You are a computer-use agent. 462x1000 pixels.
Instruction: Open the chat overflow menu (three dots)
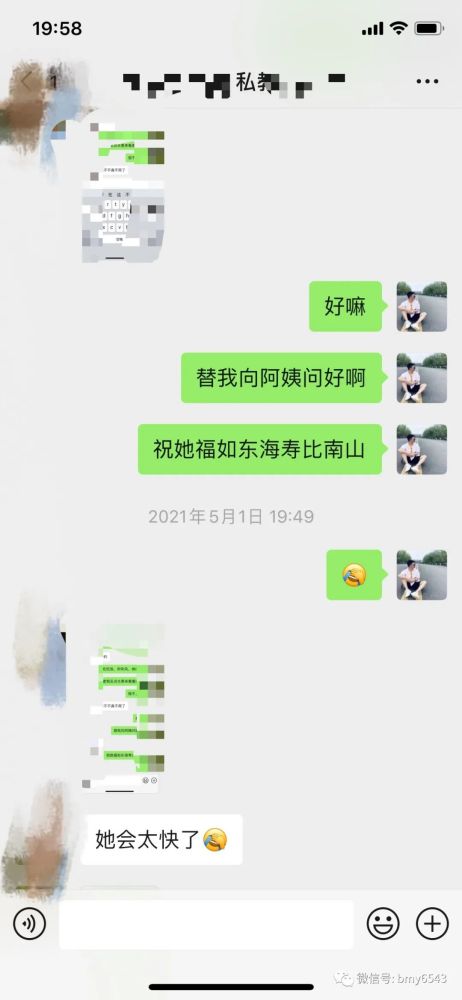[x=427, y=82]
